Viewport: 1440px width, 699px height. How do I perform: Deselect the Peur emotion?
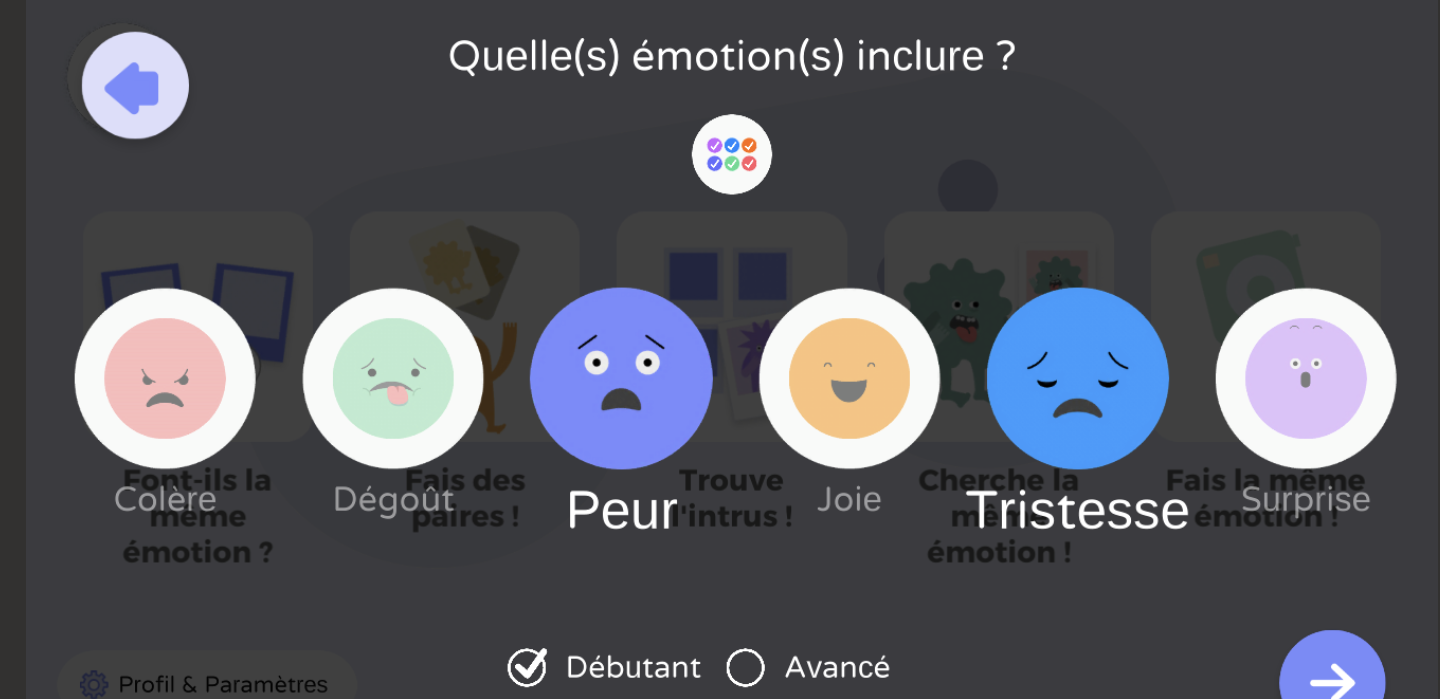coord(621,379)
